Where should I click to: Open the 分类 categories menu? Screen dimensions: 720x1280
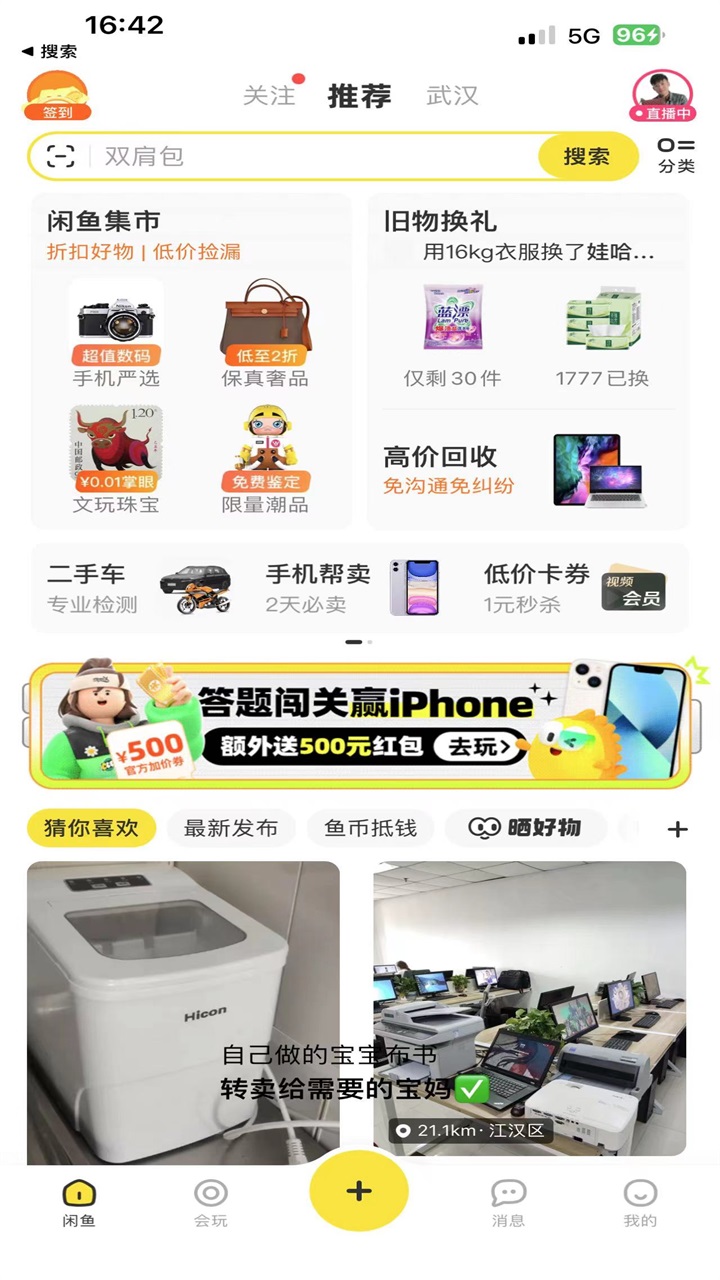pos(676,156)
